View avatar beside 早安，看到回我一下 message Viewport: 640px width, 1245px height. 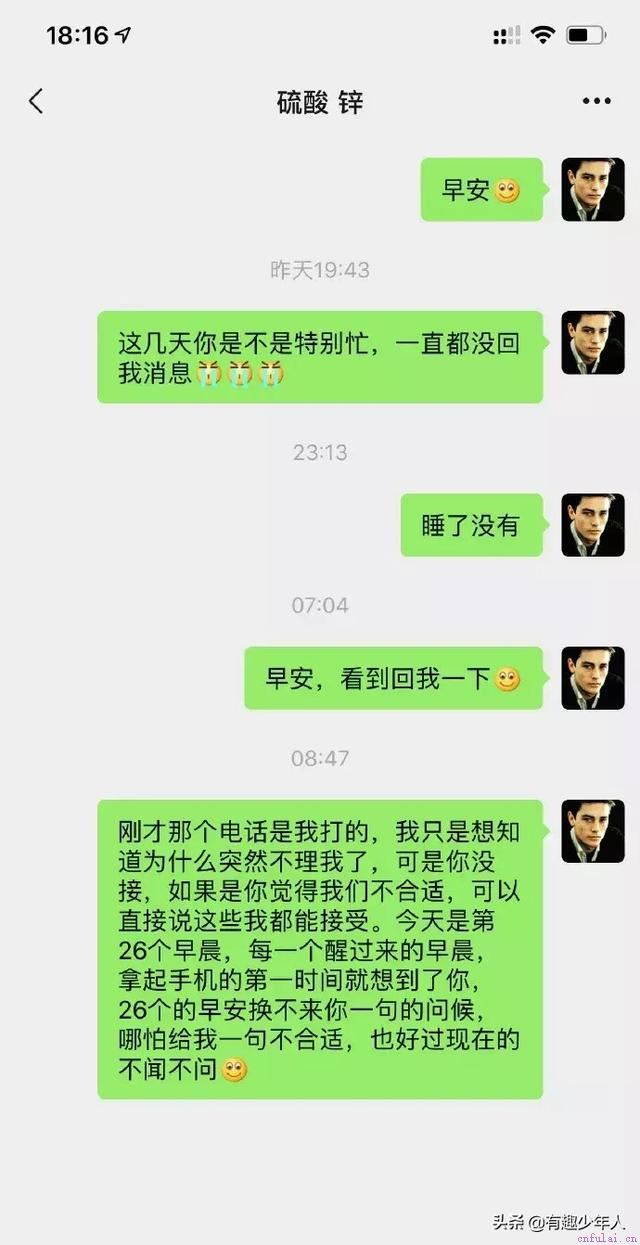point(592,678)
